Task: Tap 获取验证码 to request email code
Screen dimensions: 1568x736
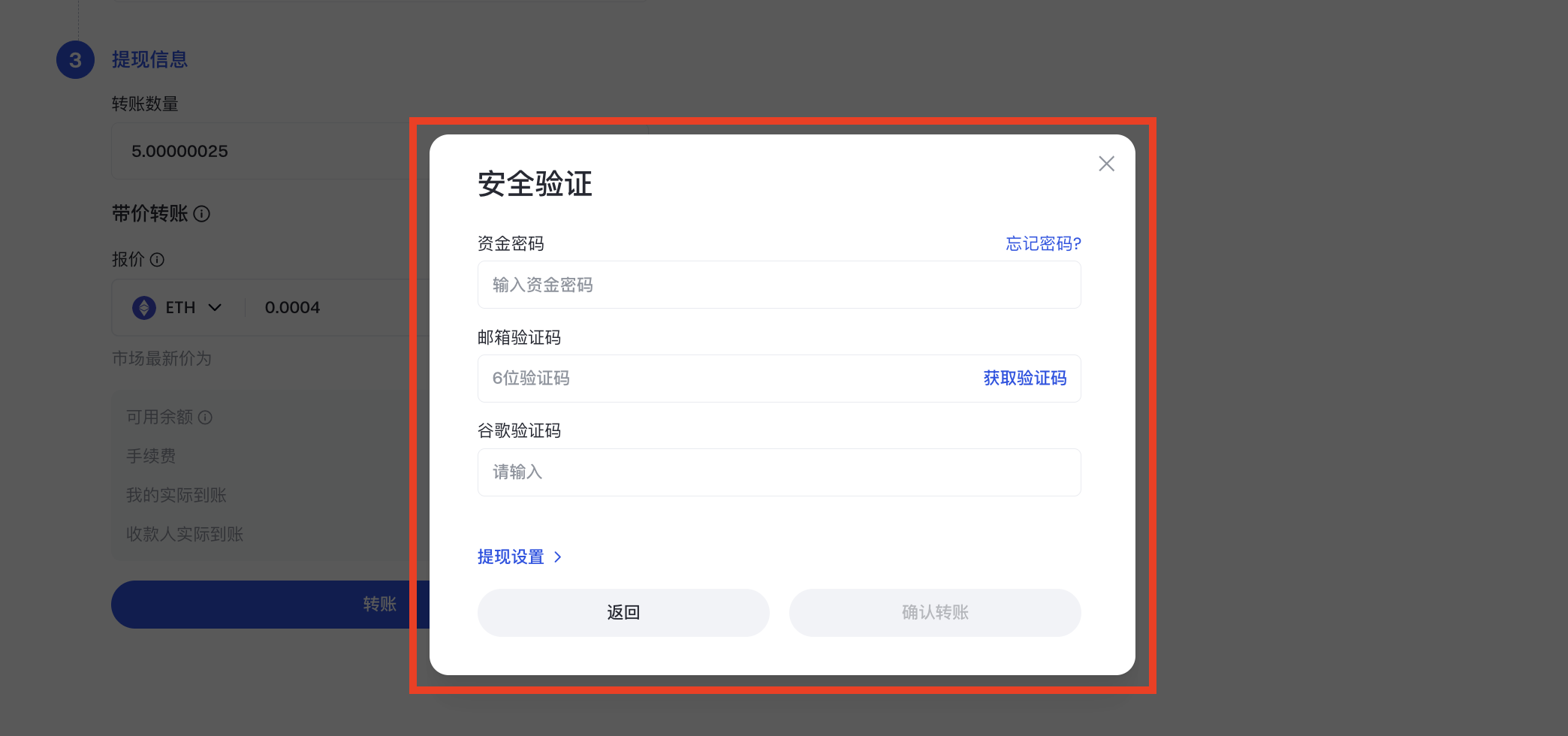Action: click(1024, 379)
